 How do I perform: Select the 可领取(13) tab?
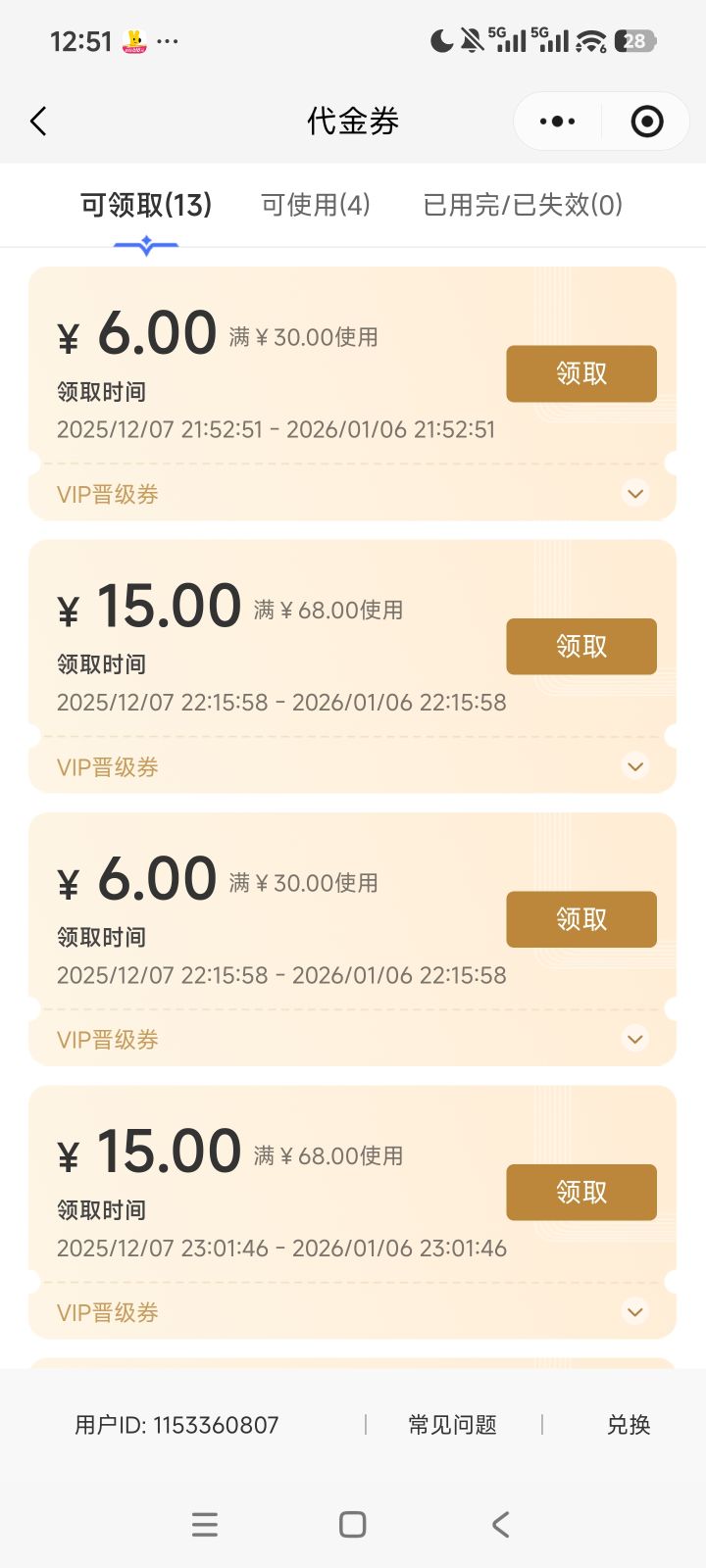146,205
